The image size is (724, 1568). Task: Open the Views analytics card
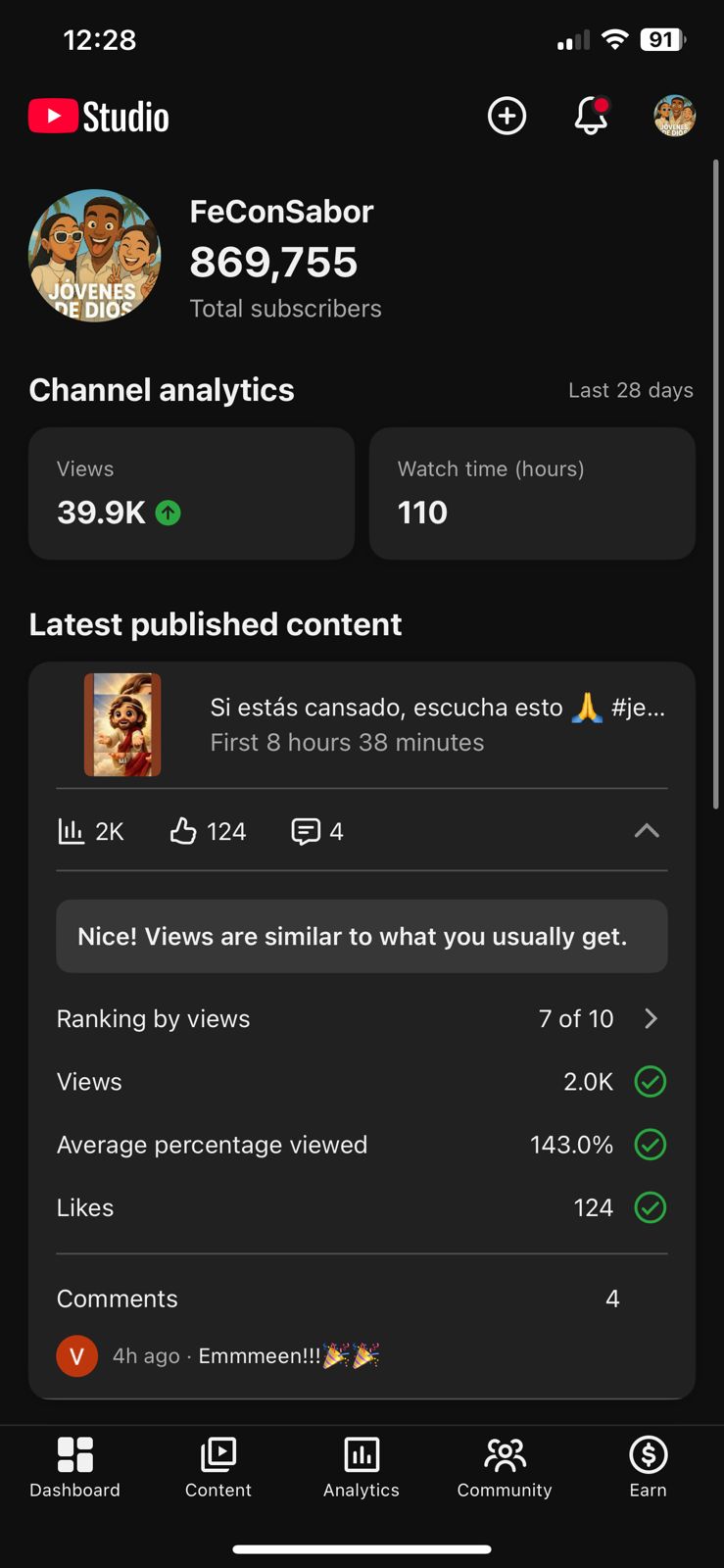pos(191,493)
